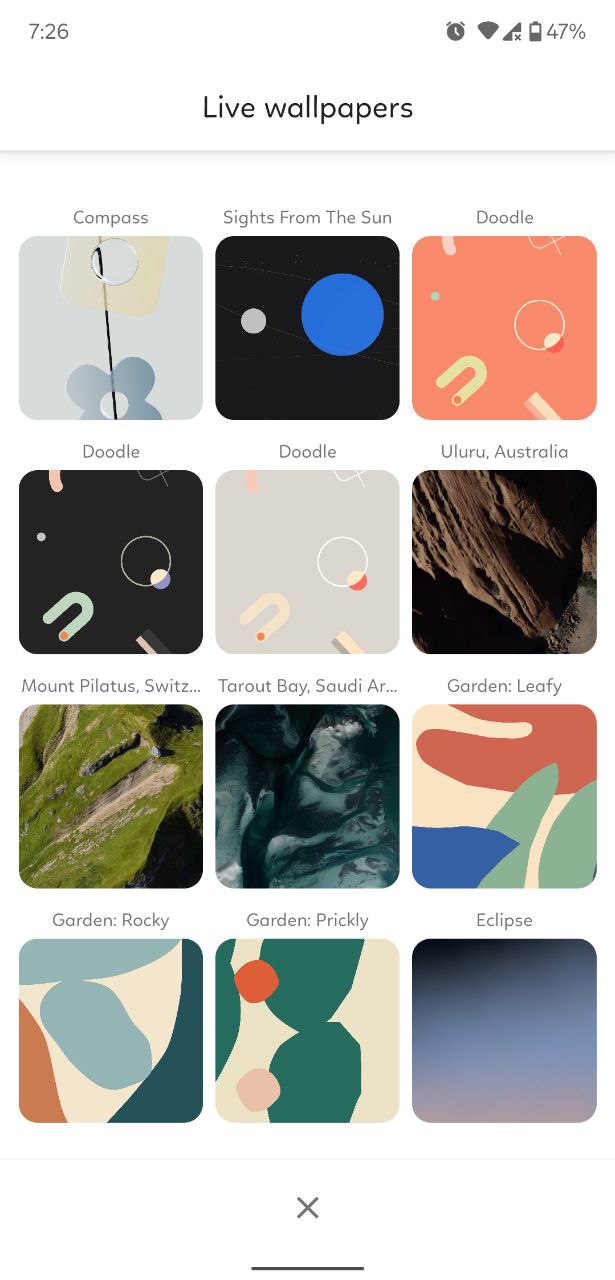
Task: Open the Garden: Prickly wallpaper
Action: [307, 1030]
